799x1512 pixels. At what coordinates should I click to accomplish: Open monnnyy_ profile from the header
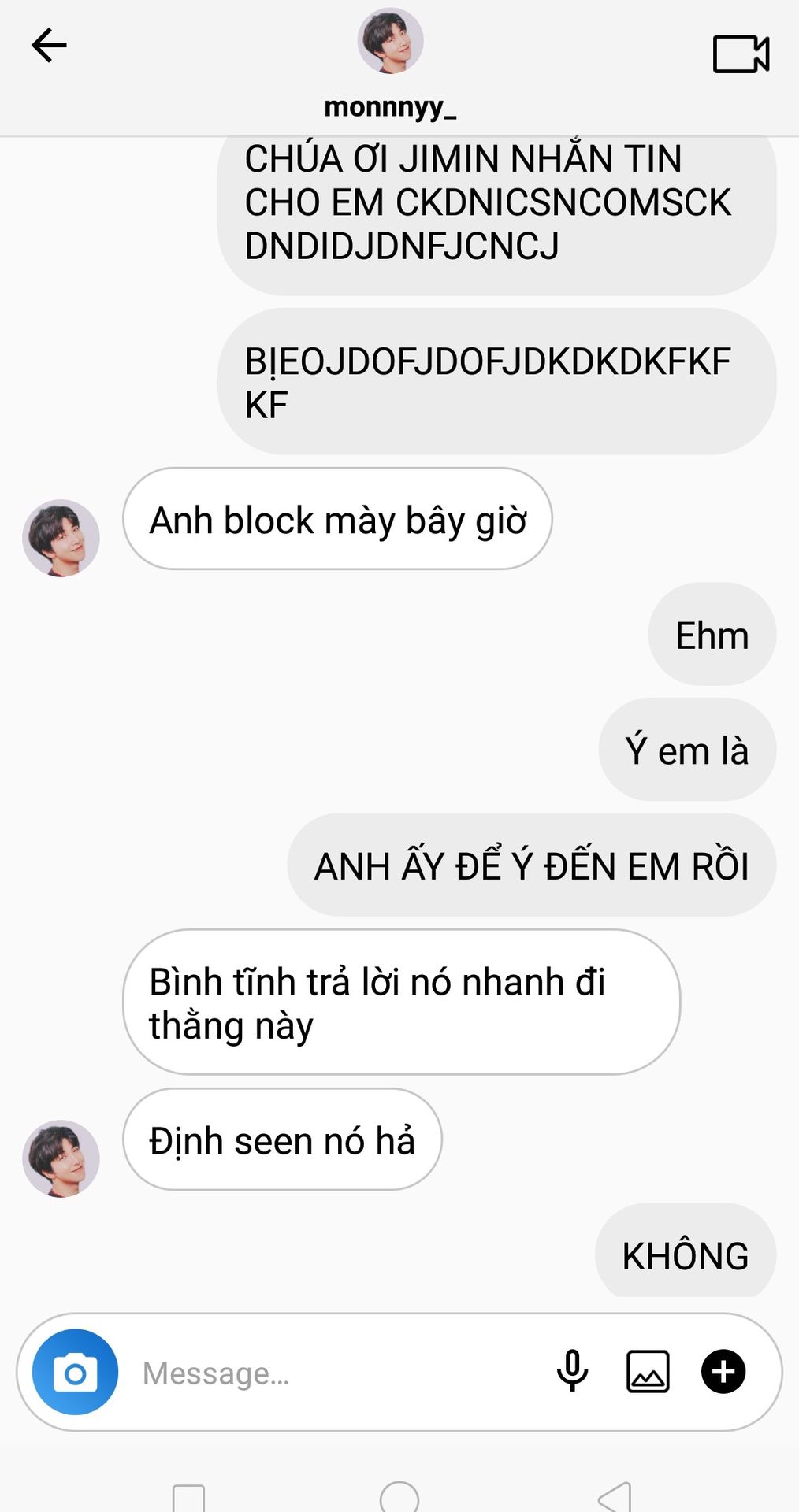(391, 43)
